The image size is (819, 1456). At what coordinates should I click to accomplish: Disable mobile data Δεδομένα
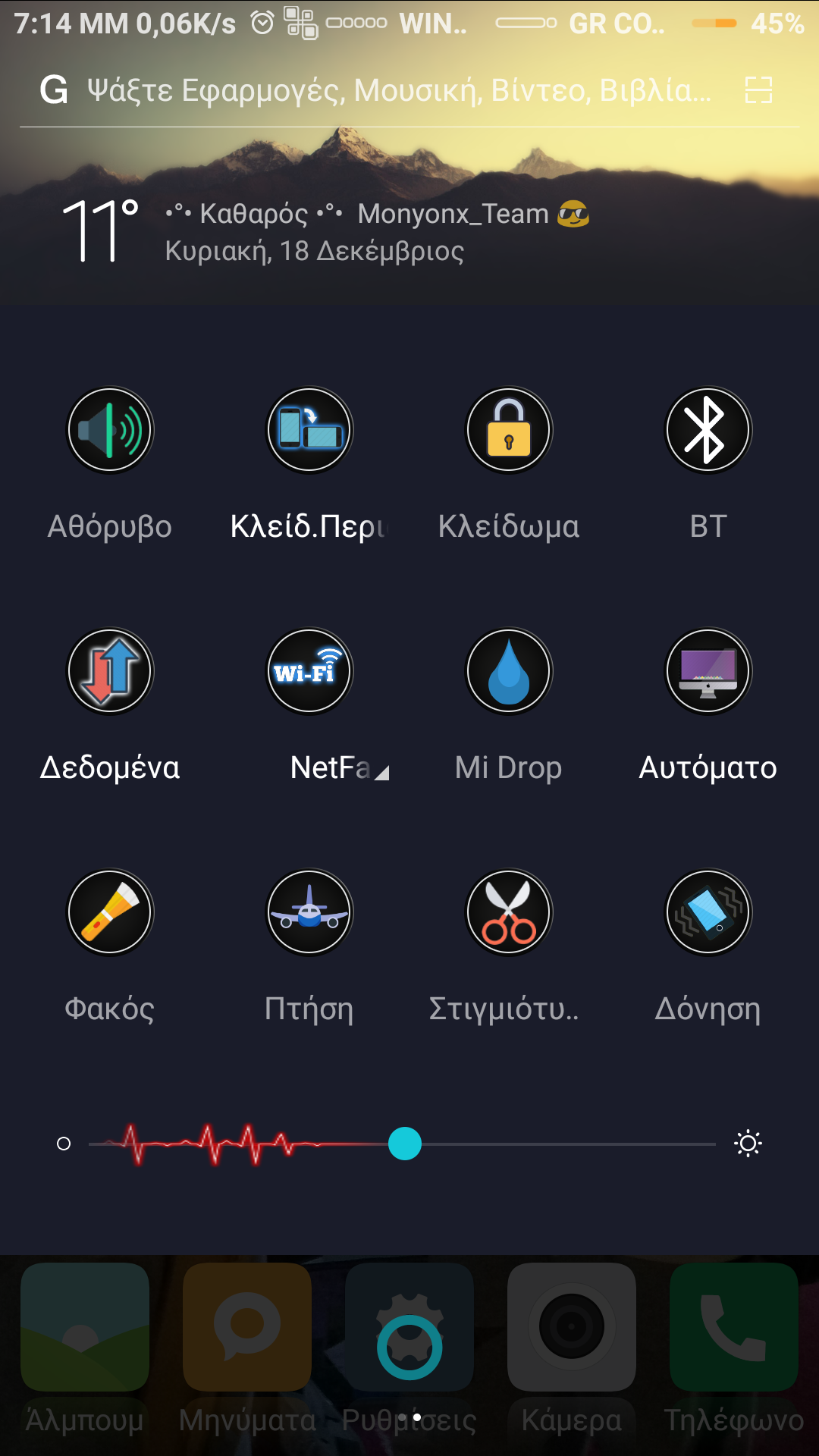click(x=111, y=671)
